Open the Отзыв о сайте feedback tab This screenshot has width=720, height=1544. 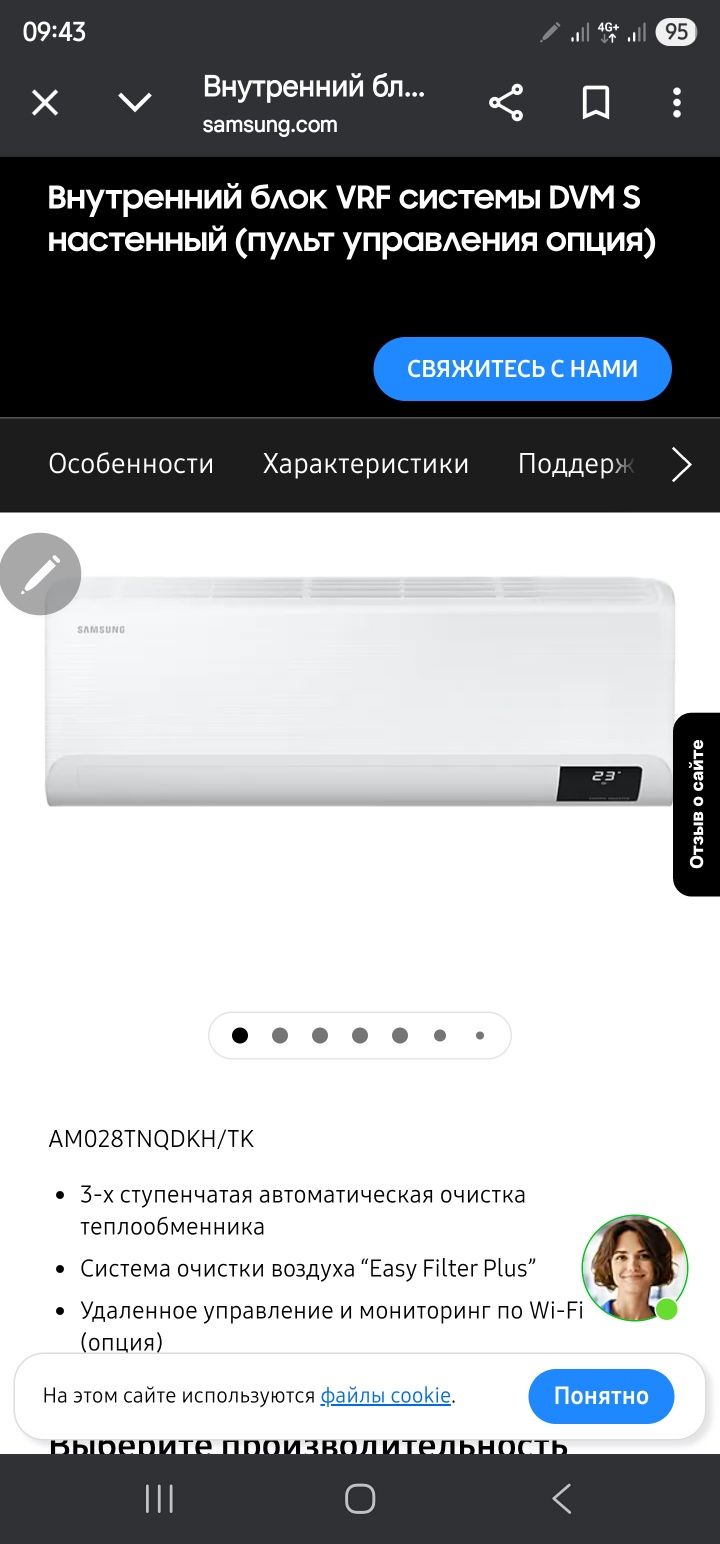[x=696, y=804]
